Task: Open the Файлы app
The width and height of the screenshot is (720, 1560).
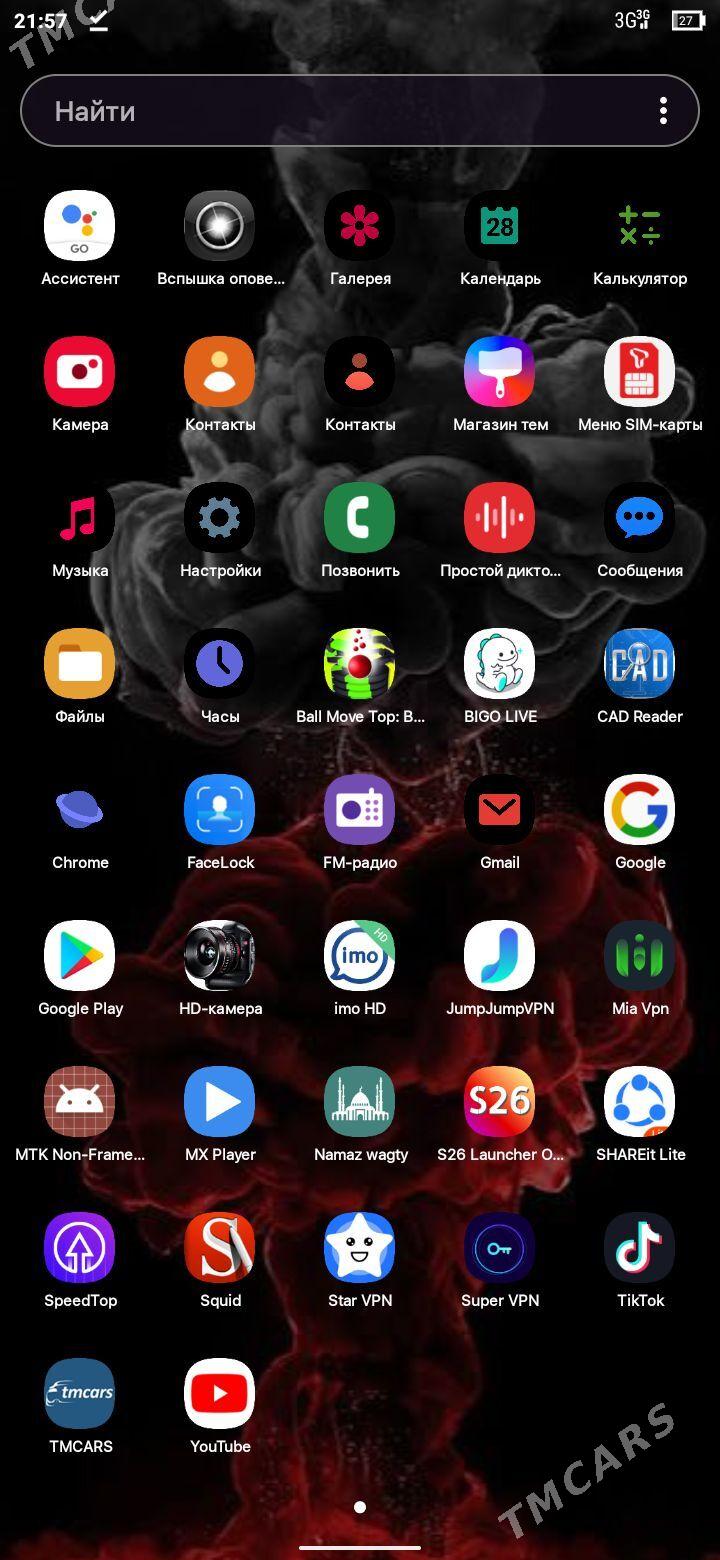Action: (x=80, y=664)
